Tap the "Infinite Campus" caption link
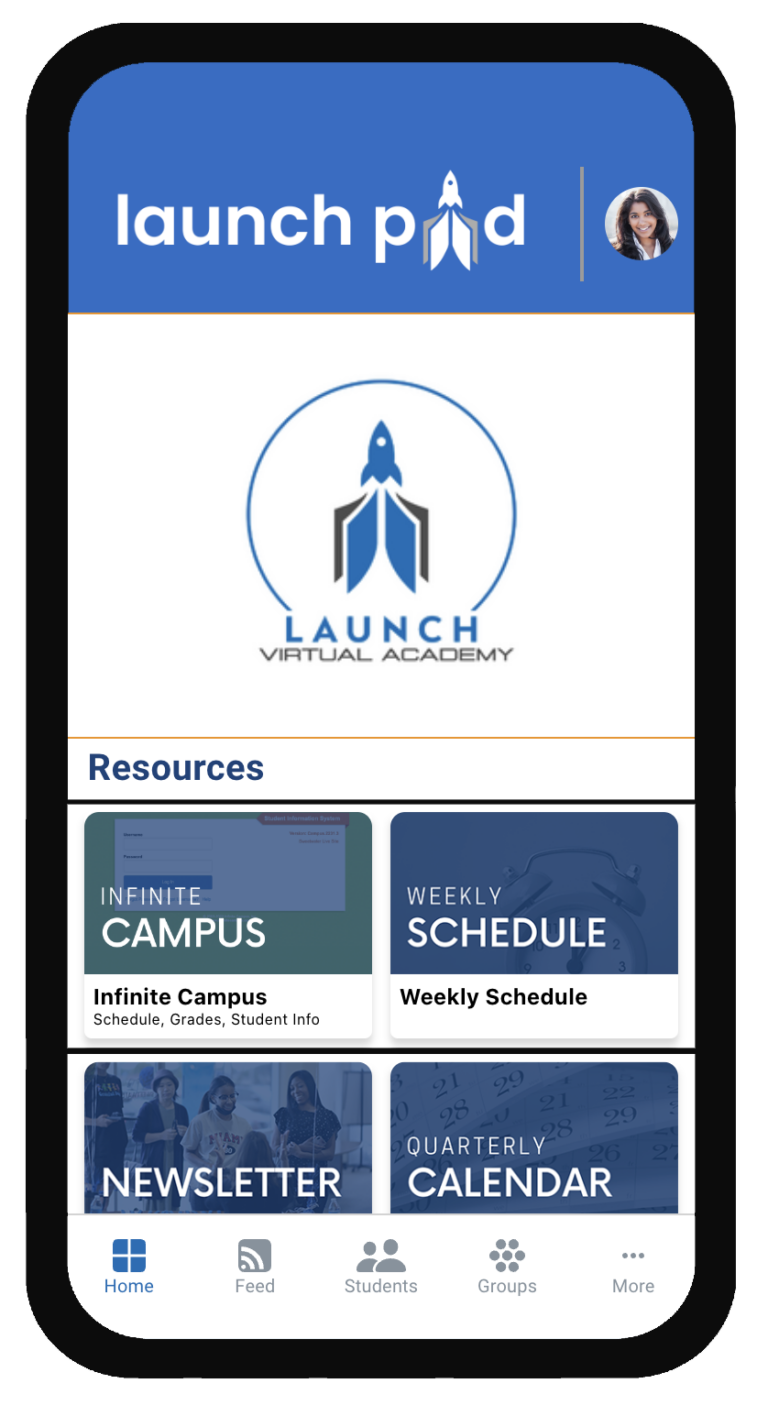Image resolution: width=768 pixels, height=1427 pixels. (x=179, y=997)
